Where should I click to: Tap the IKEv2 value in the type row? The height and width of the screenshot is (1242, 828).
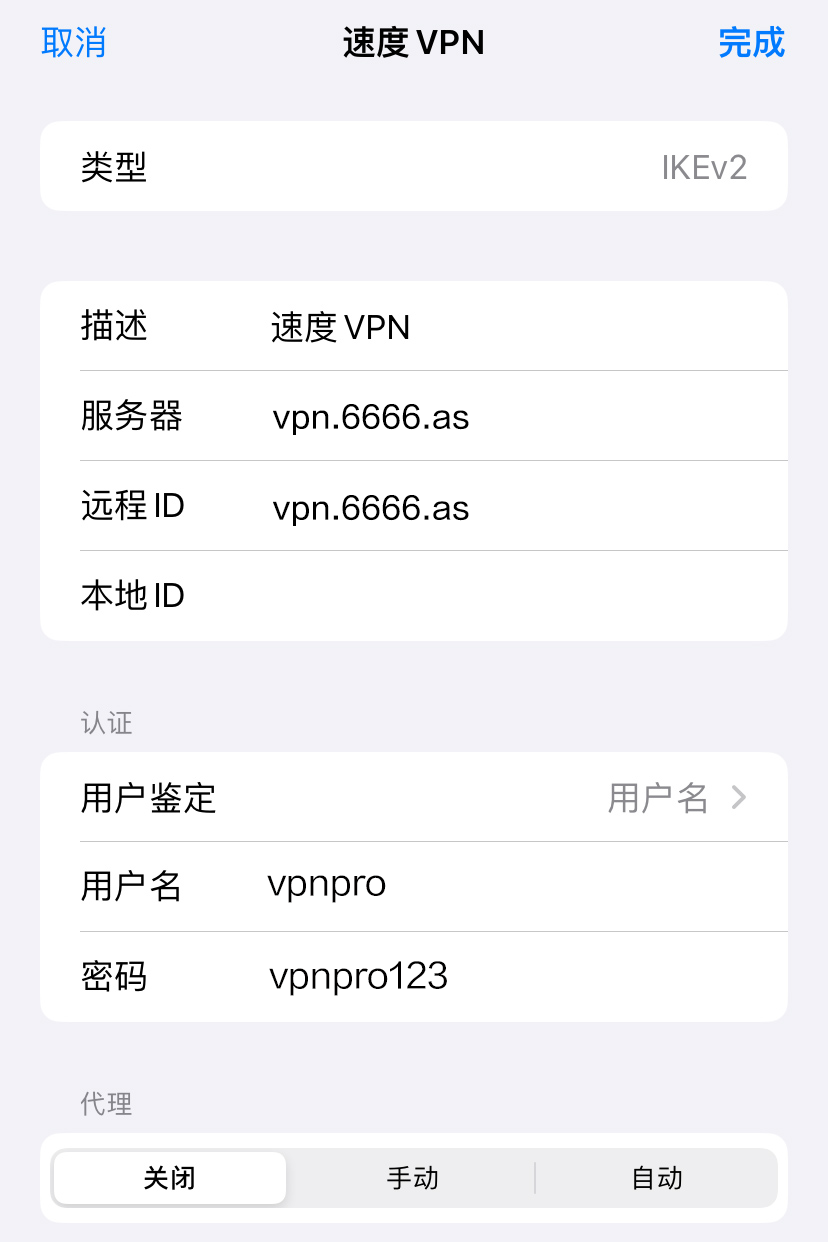point(703,166)
